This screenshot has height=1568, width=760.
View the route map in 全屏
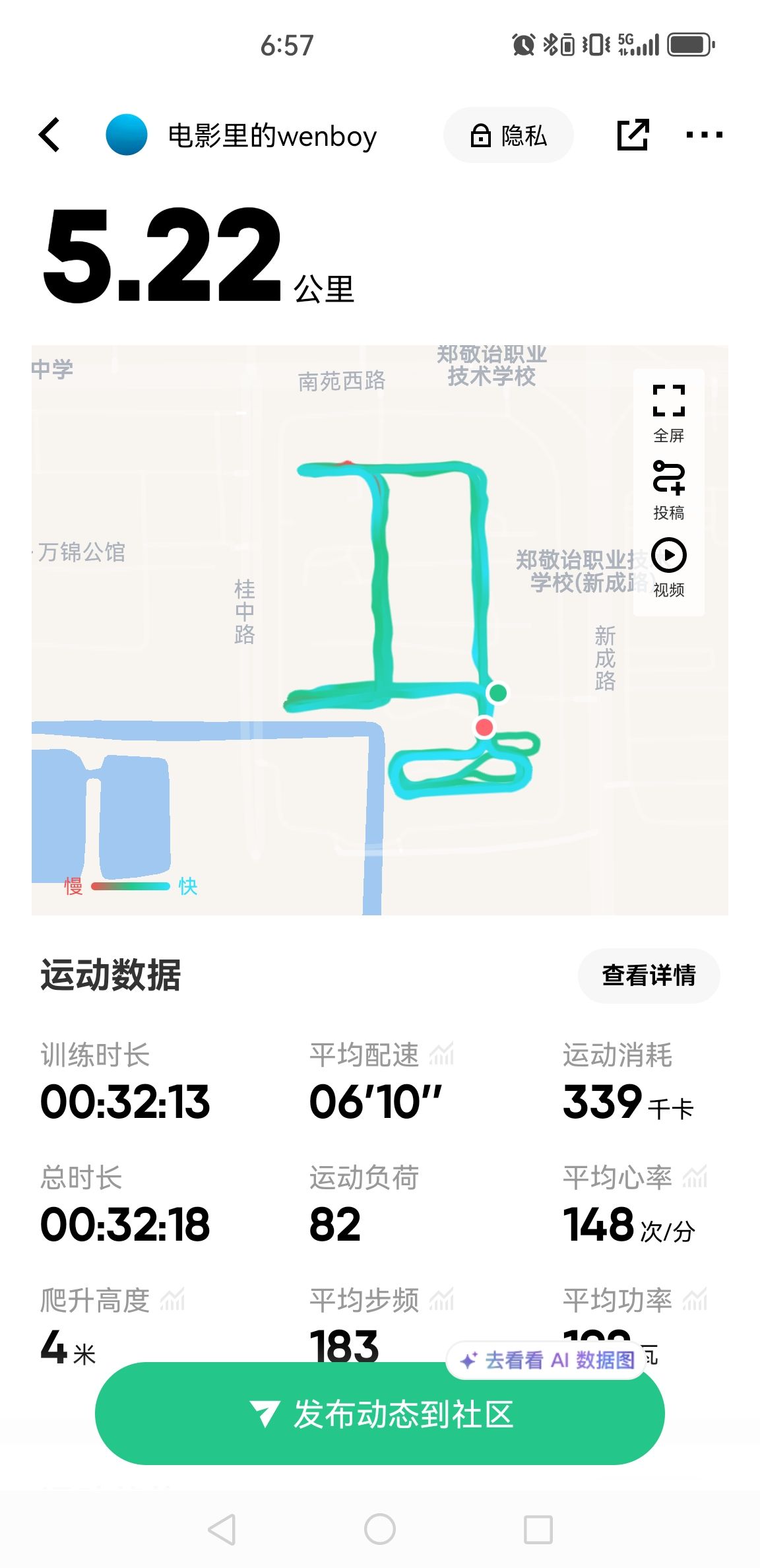[668, 413]
